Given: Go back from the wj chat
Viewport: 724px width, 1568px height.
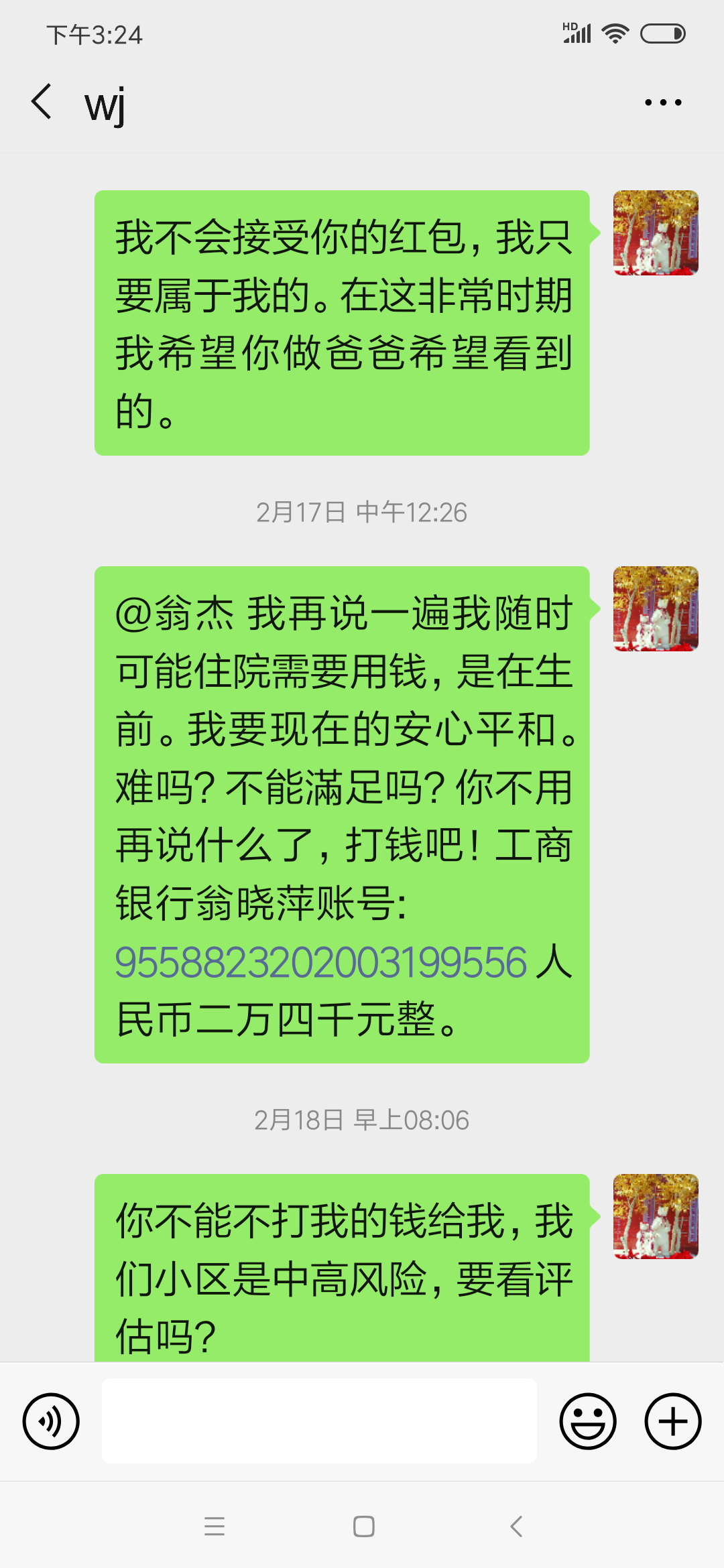Looking at the screenshot, I should [x=42, y=102].
